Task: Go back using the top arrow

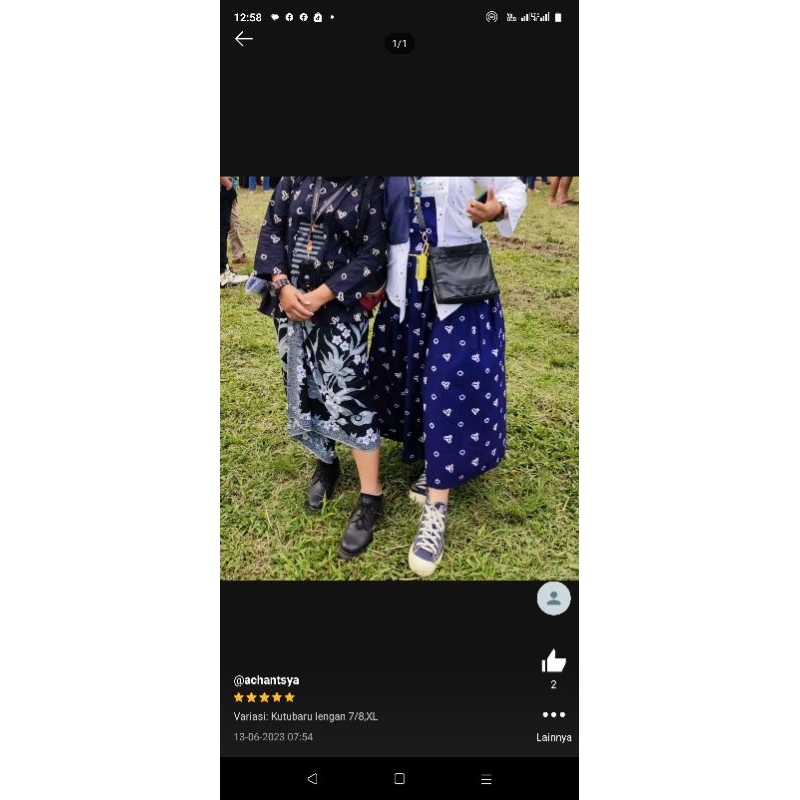Action: pos(243,39)
